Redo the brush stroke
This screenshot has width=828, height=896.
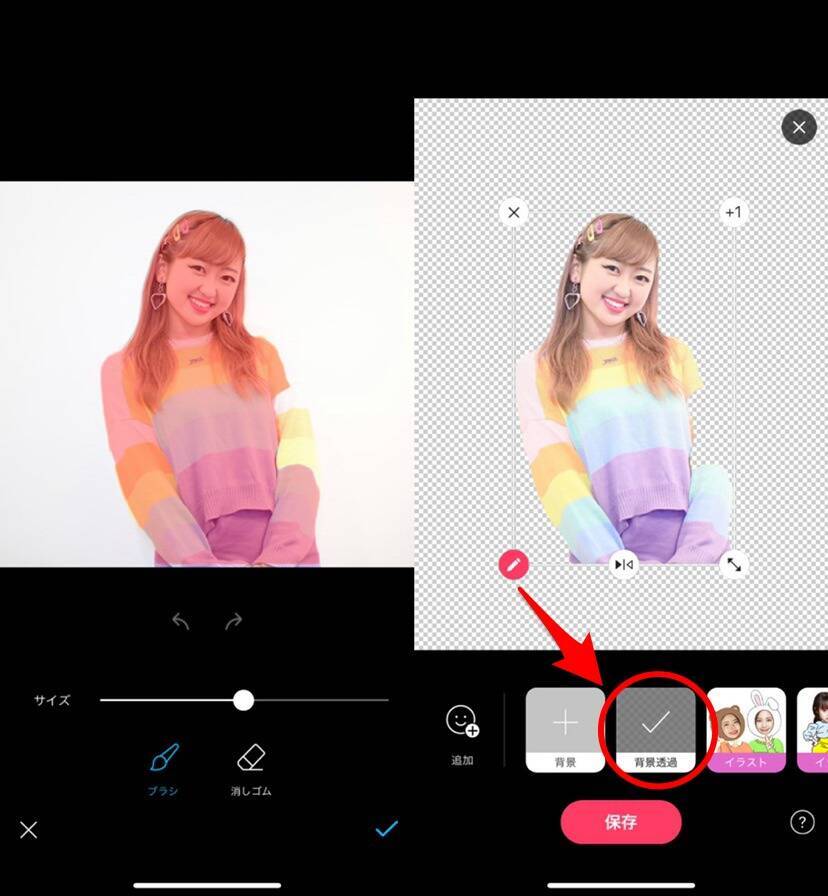(x=234, y=622)
